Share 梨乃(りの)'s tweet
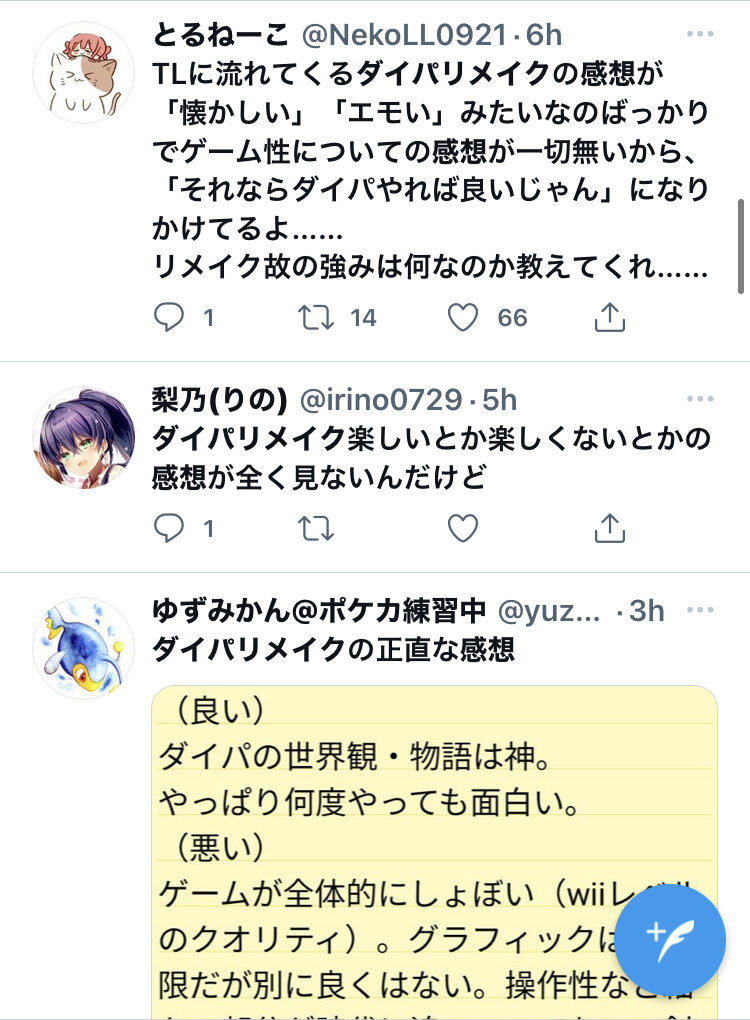 [x=609, y=528]
